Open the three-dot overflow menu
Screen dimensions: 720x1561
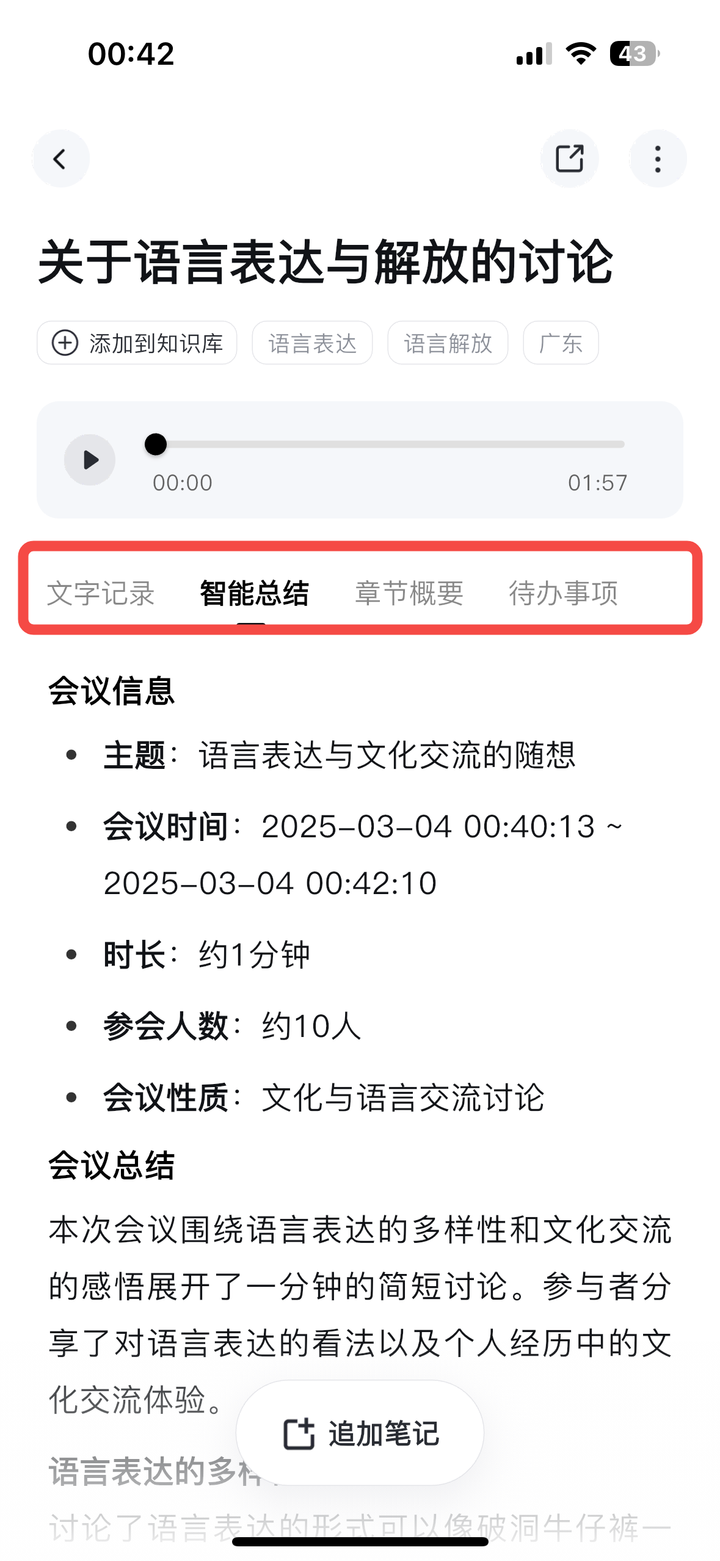point(657,159)
